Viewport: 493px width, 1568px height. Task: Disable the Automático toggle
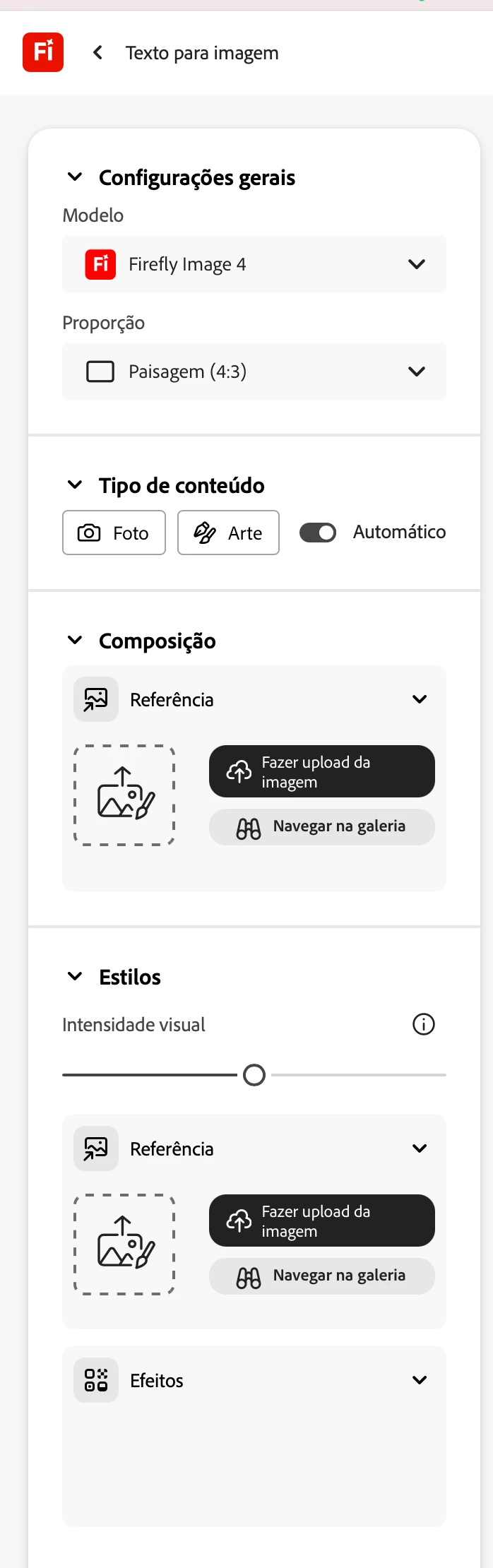[x=318, y=533]
